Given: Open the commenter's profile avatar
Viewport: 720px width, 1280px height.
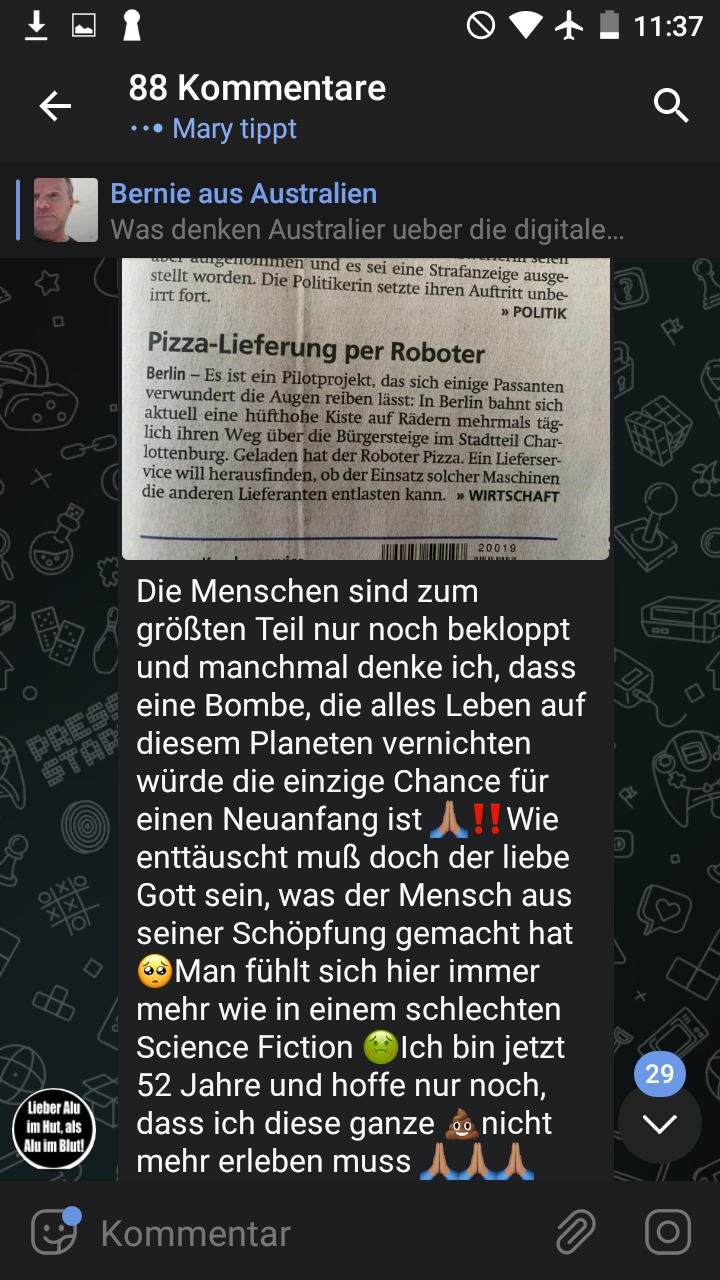Looking at the screenshot, I should click(53, 1129).
